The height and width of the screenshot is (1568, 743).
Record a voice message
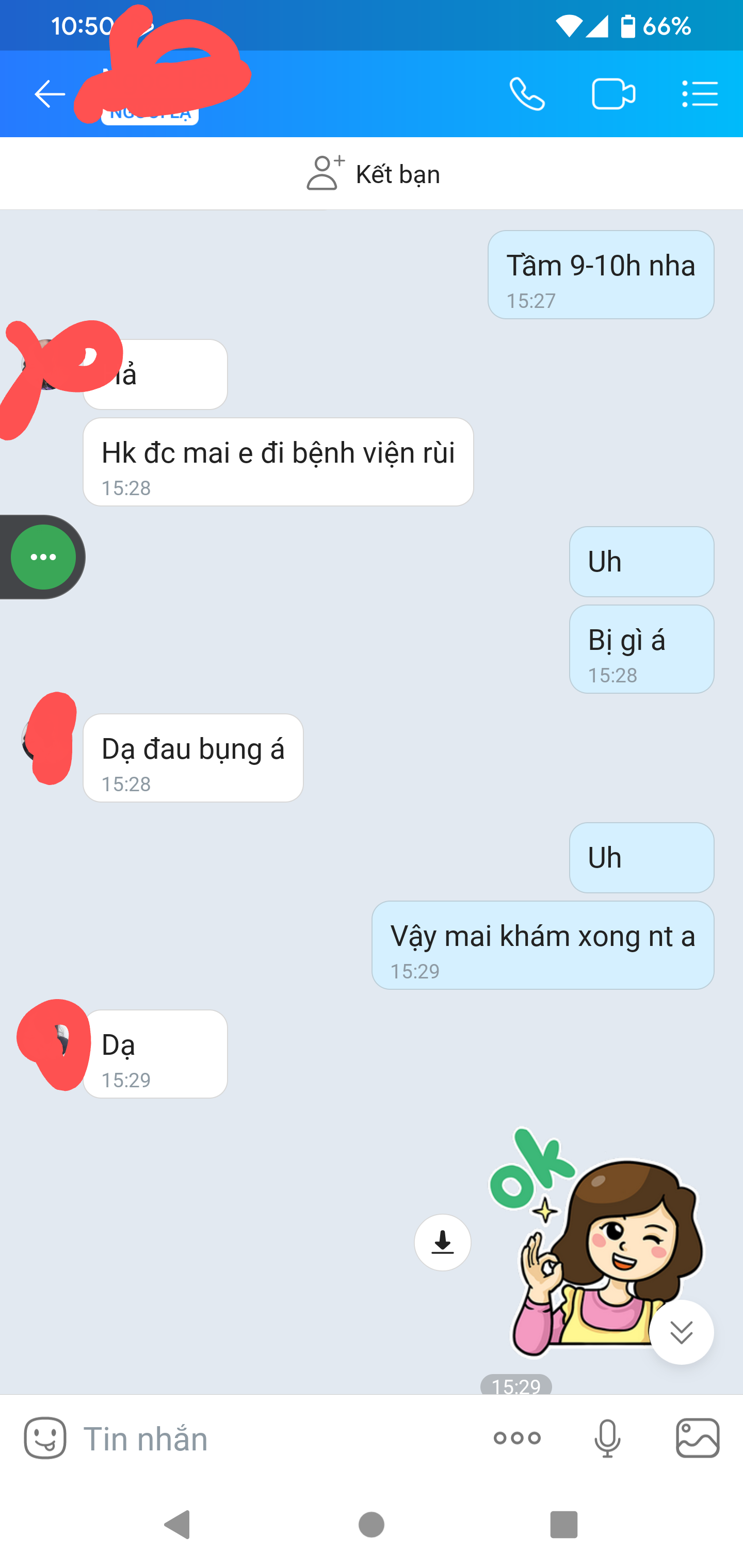coord(607,1438)
